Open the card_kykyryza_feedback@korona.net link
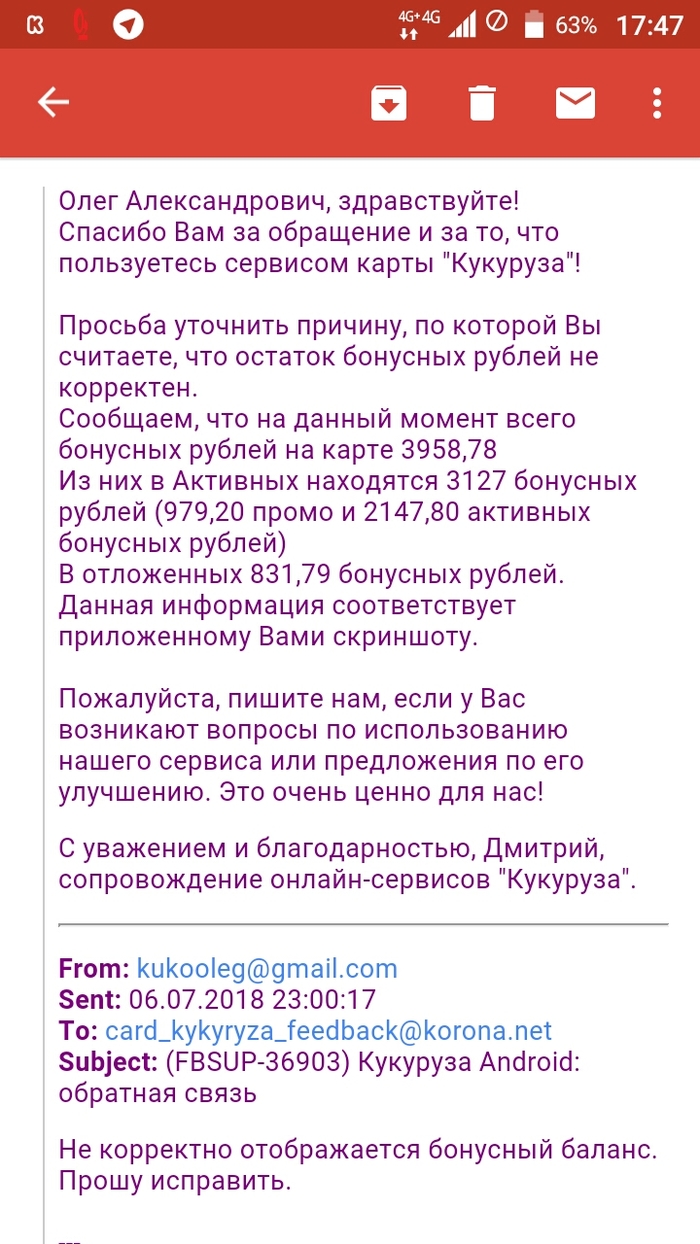700x1244 pixels. (328, 1031)
